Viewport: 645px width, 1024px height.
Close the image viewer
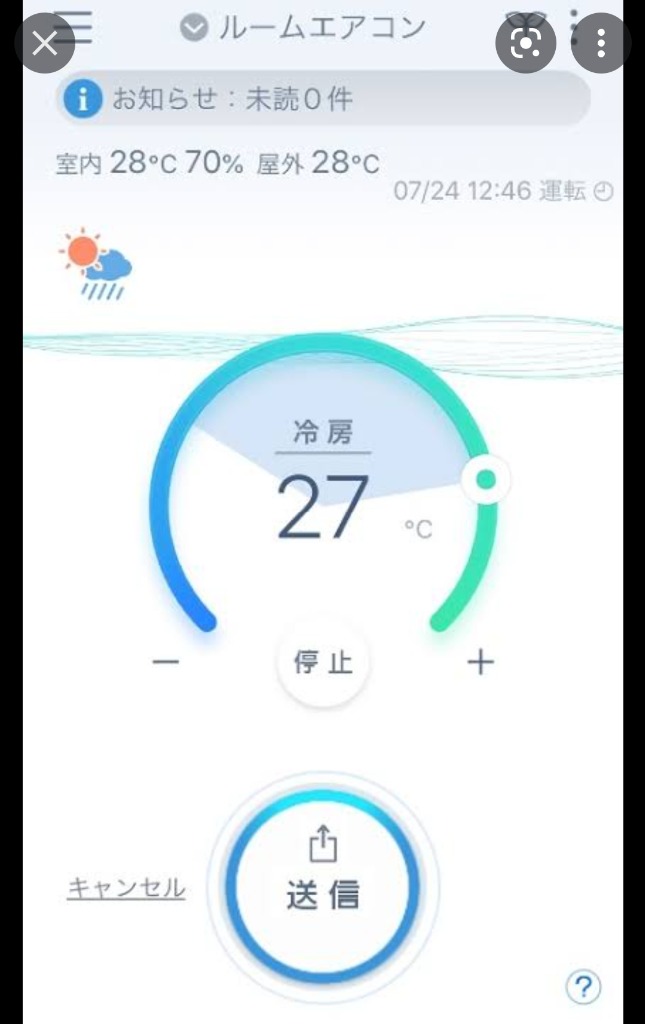45,43
